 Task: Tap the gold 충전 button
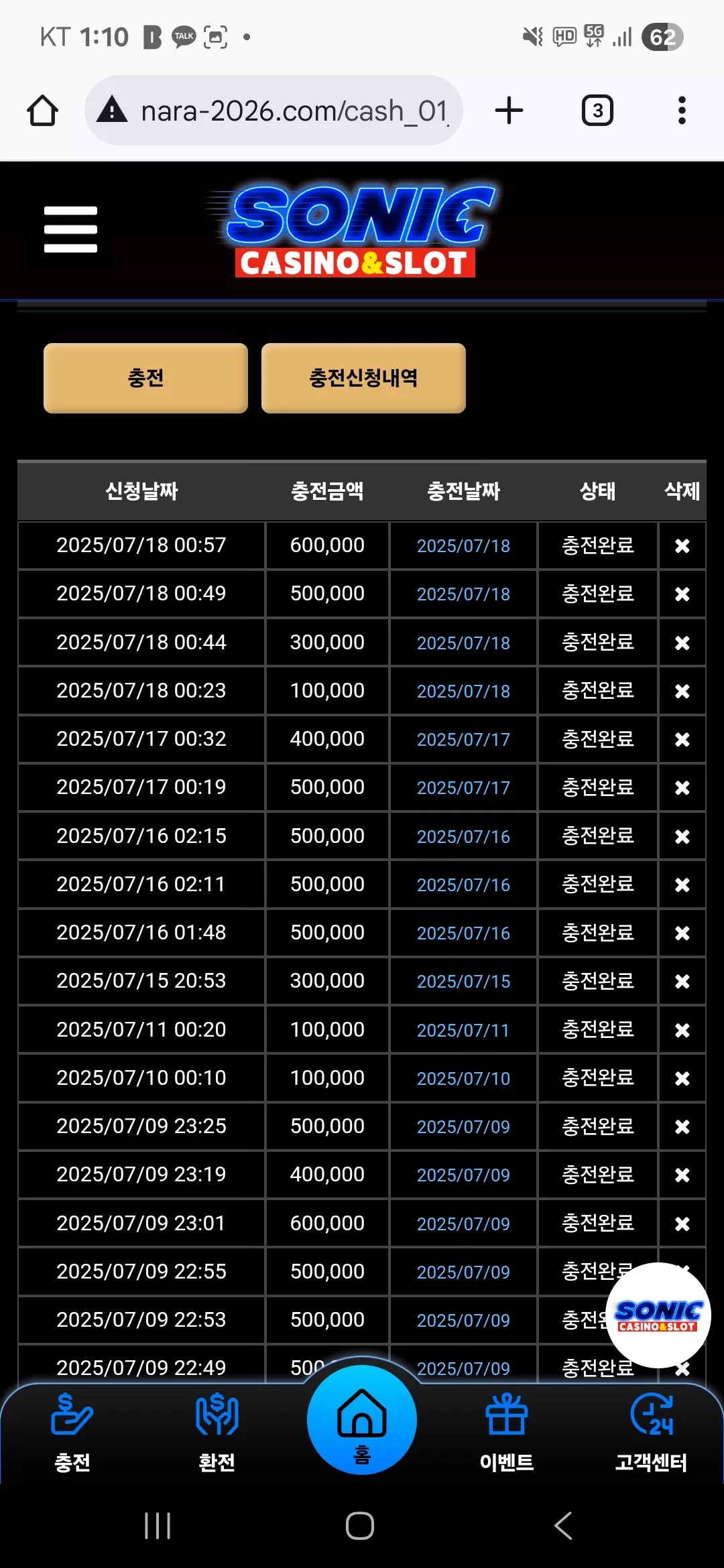click(145, 378)
